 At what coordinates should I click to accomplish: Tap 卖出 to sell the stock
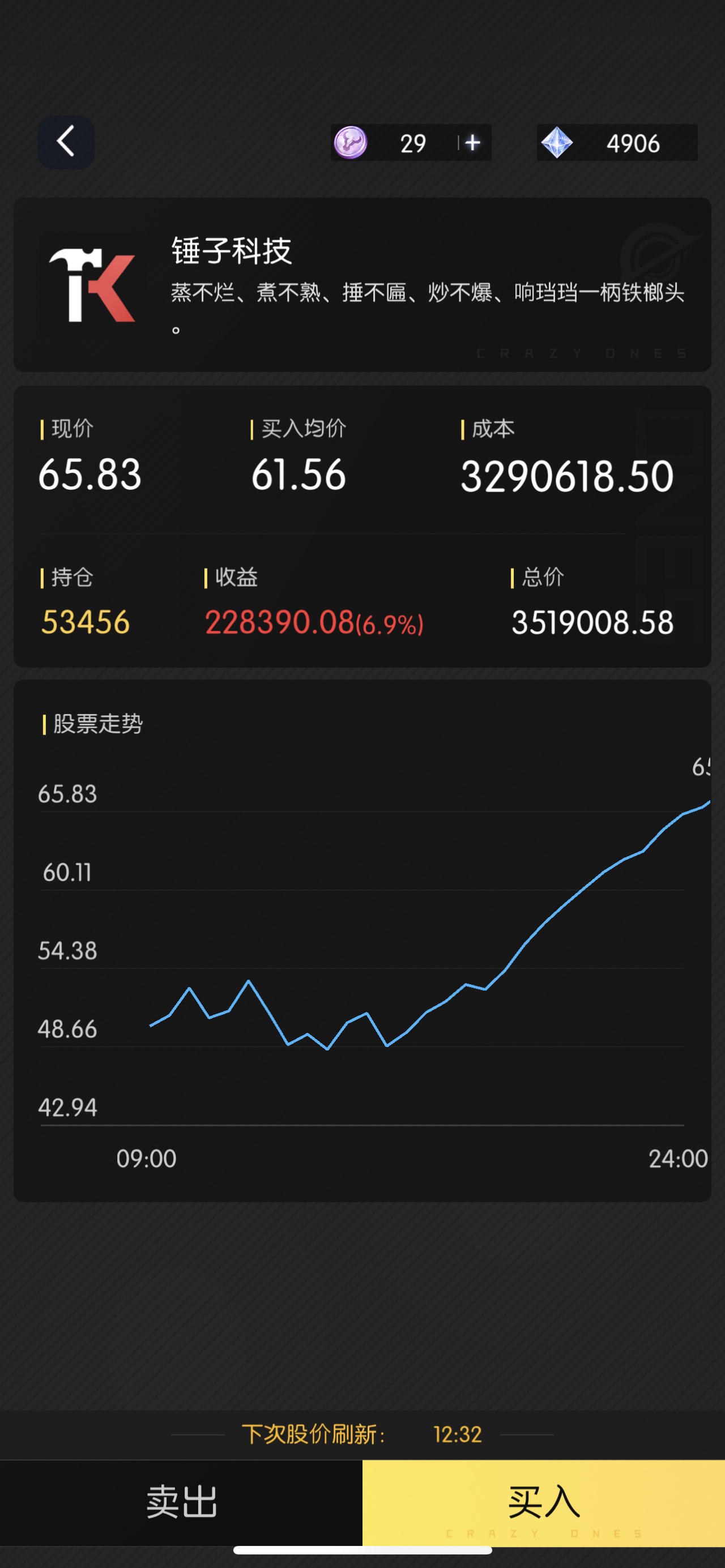tap(181, 1503)
